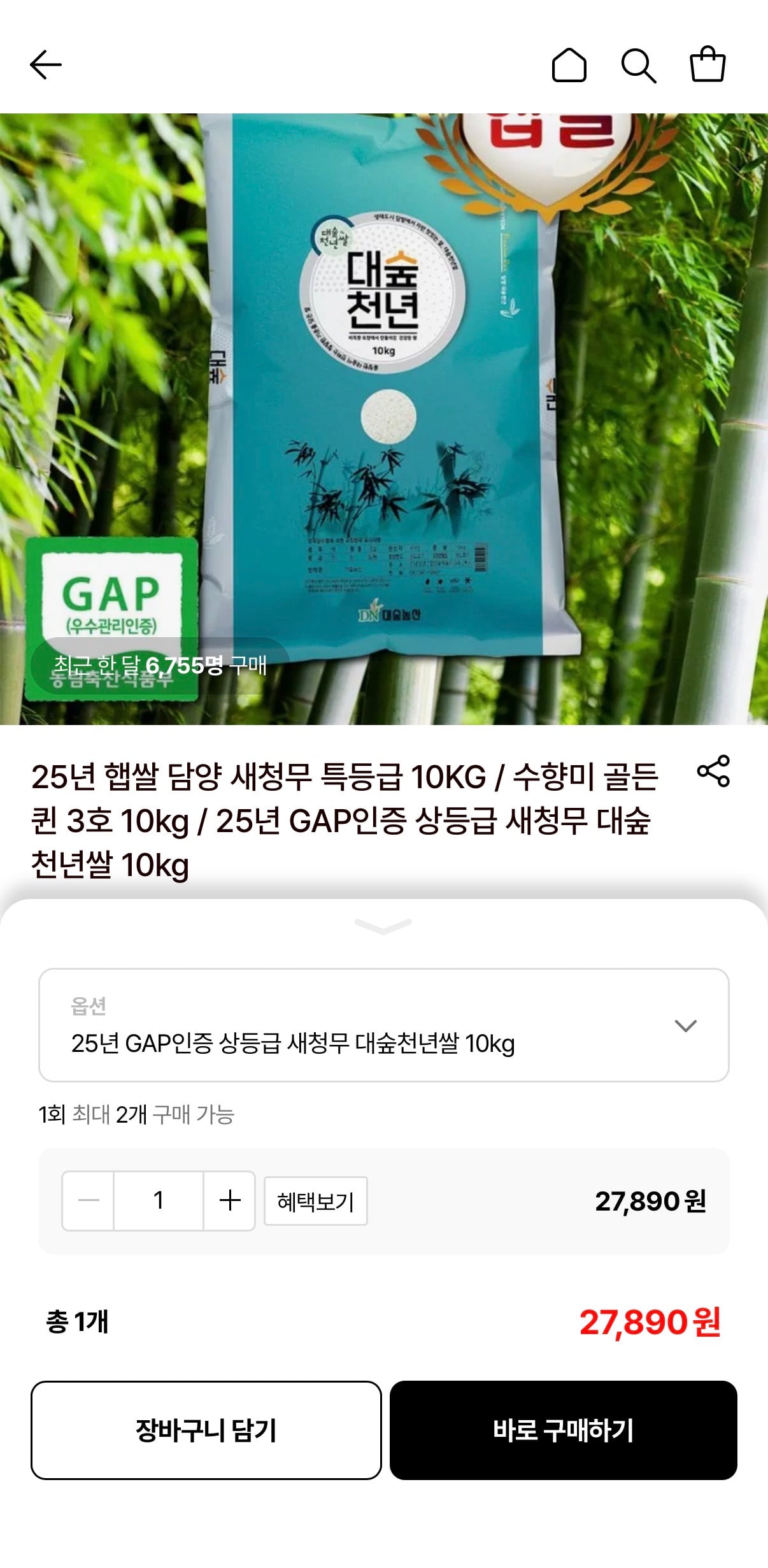View benefits via 혜택보기 button

point(316,1201)
